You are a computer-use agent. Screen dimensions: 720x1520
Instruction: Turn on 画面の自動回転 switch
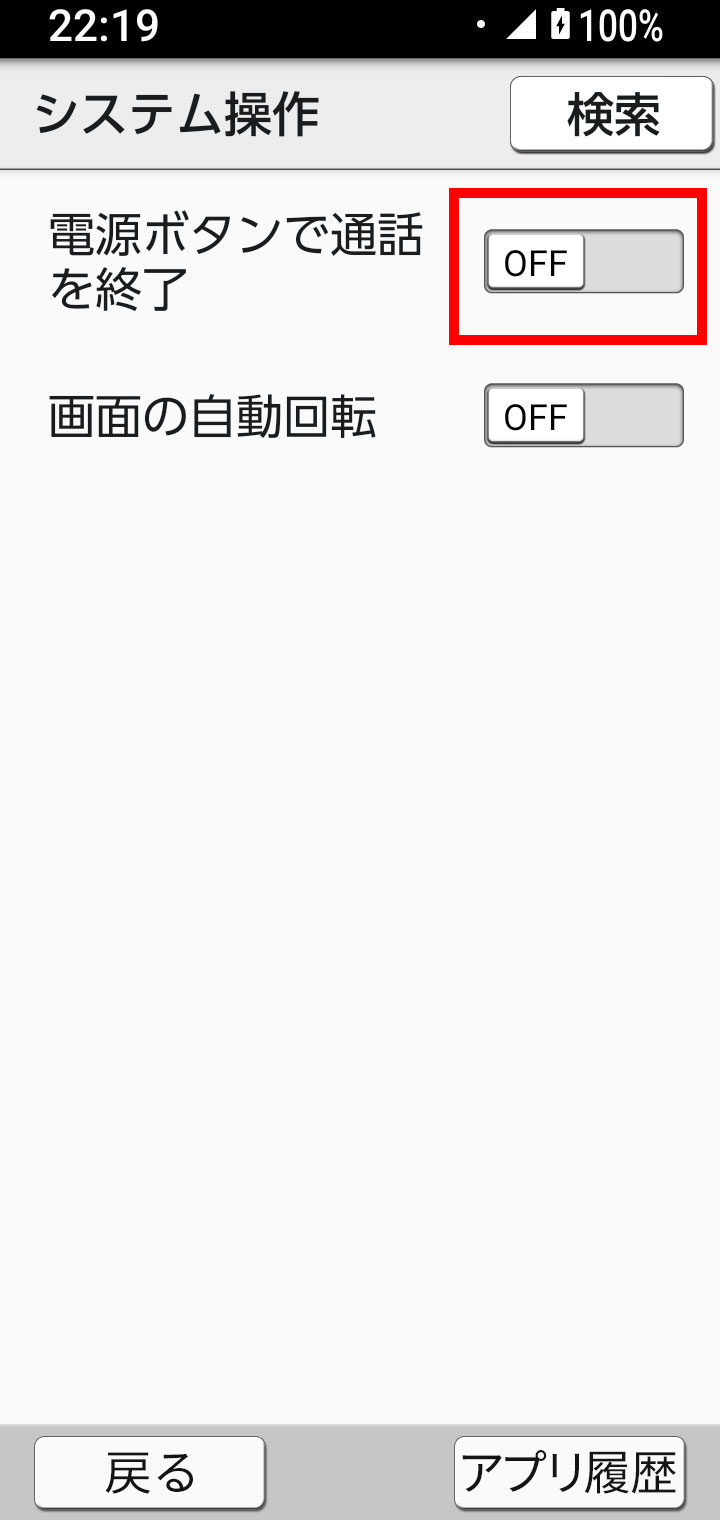(584, 415)
